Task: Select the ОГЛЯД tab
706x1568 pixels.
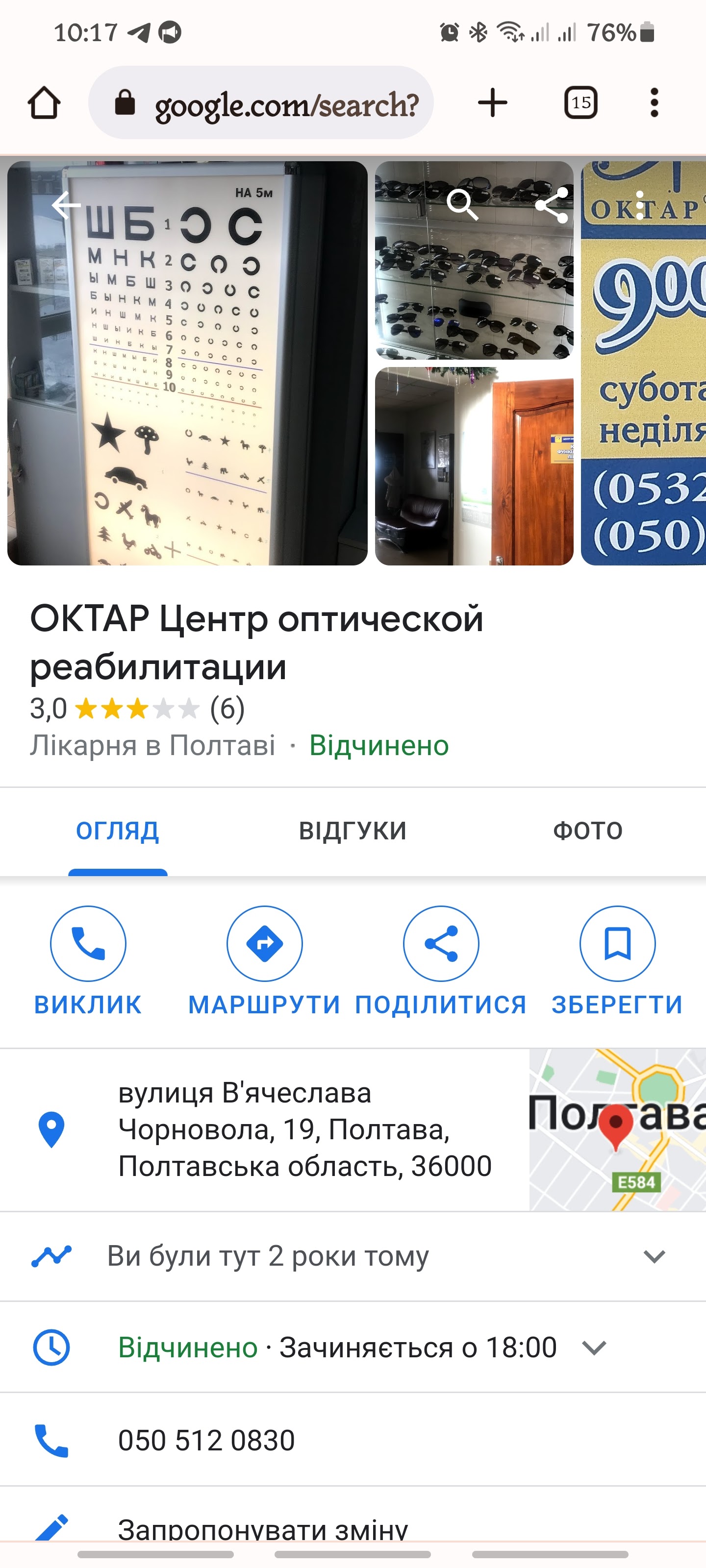Action: tap(118, 831)
